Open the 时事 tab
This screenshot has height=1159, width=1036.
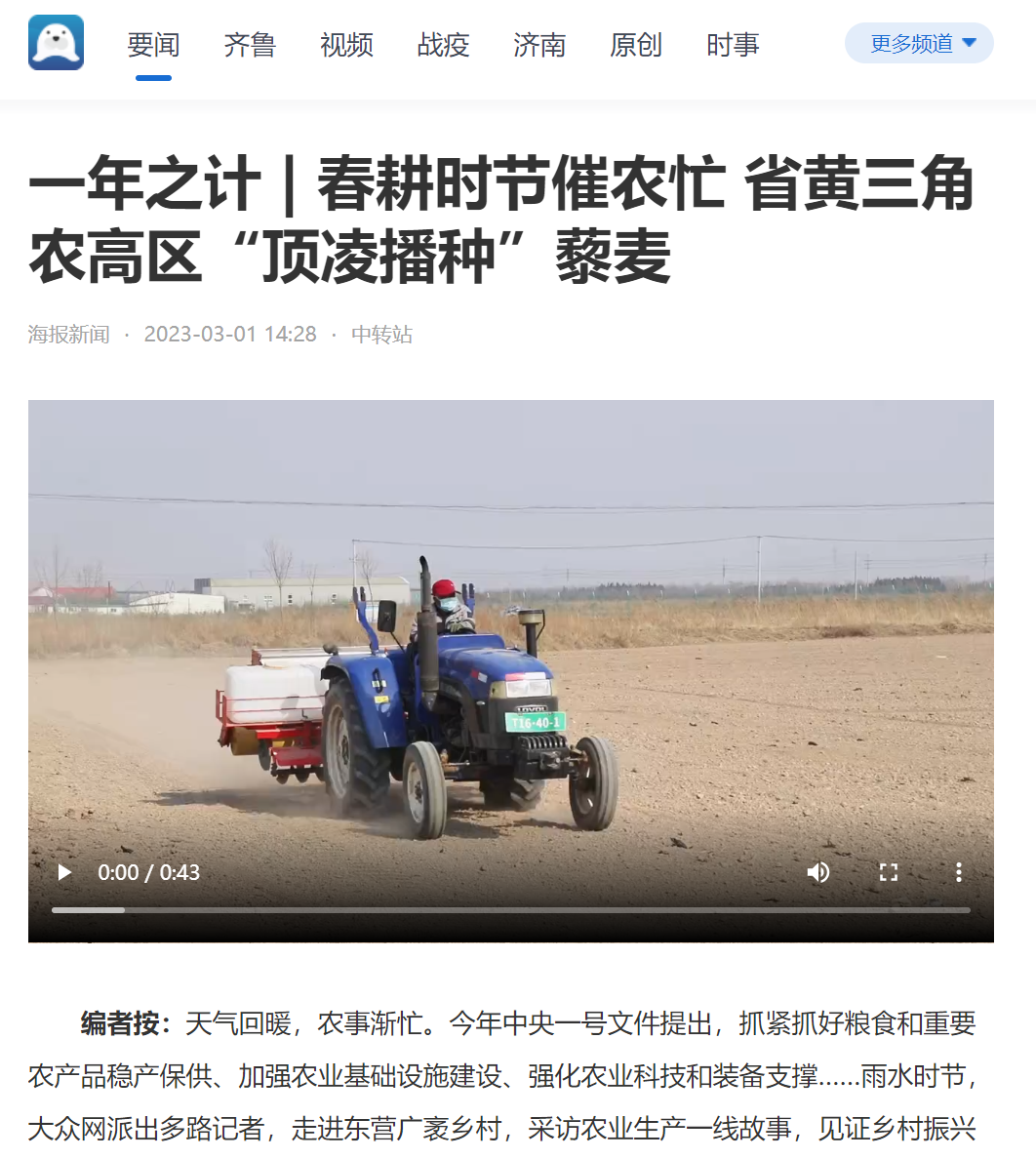pos(733,45)
